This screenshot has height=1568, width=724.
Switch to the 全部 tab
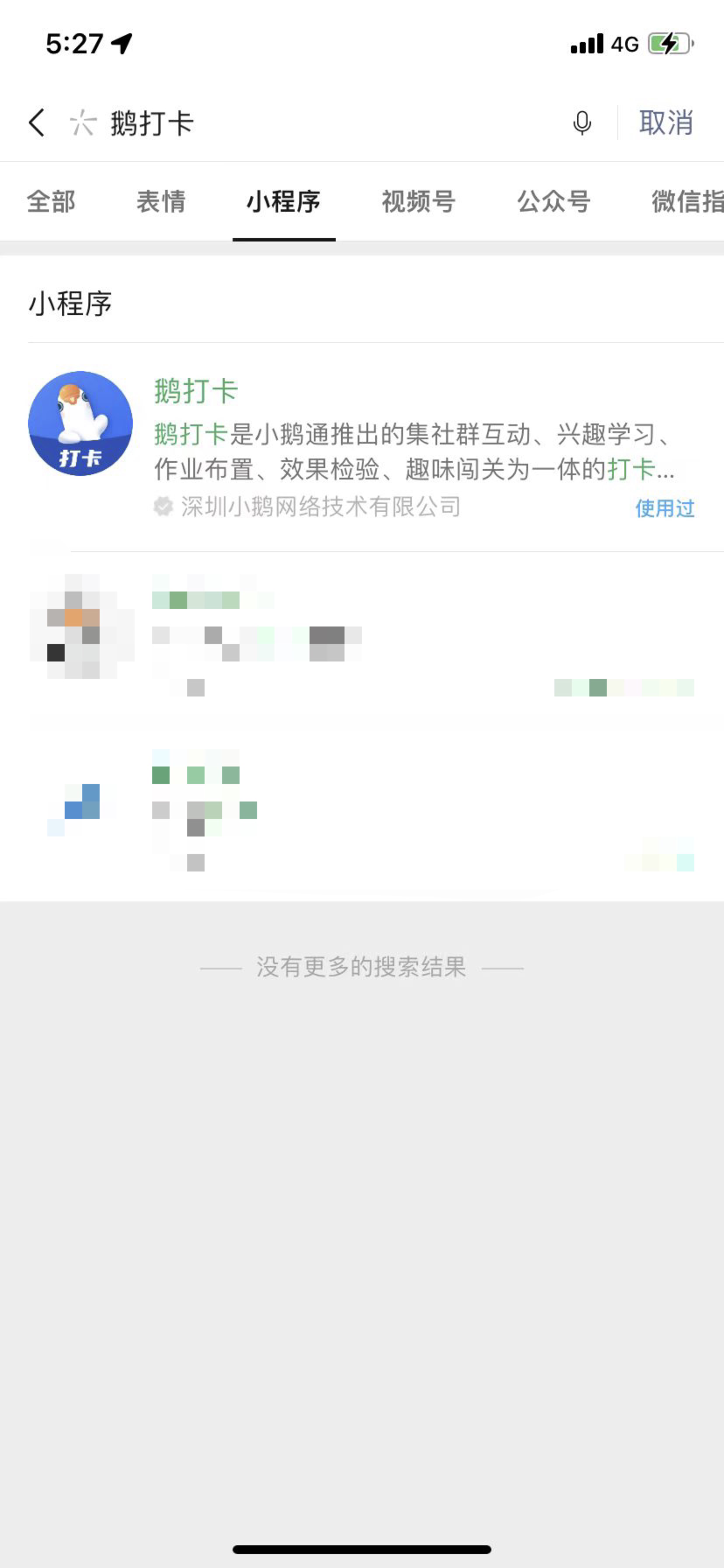point(51,202)
